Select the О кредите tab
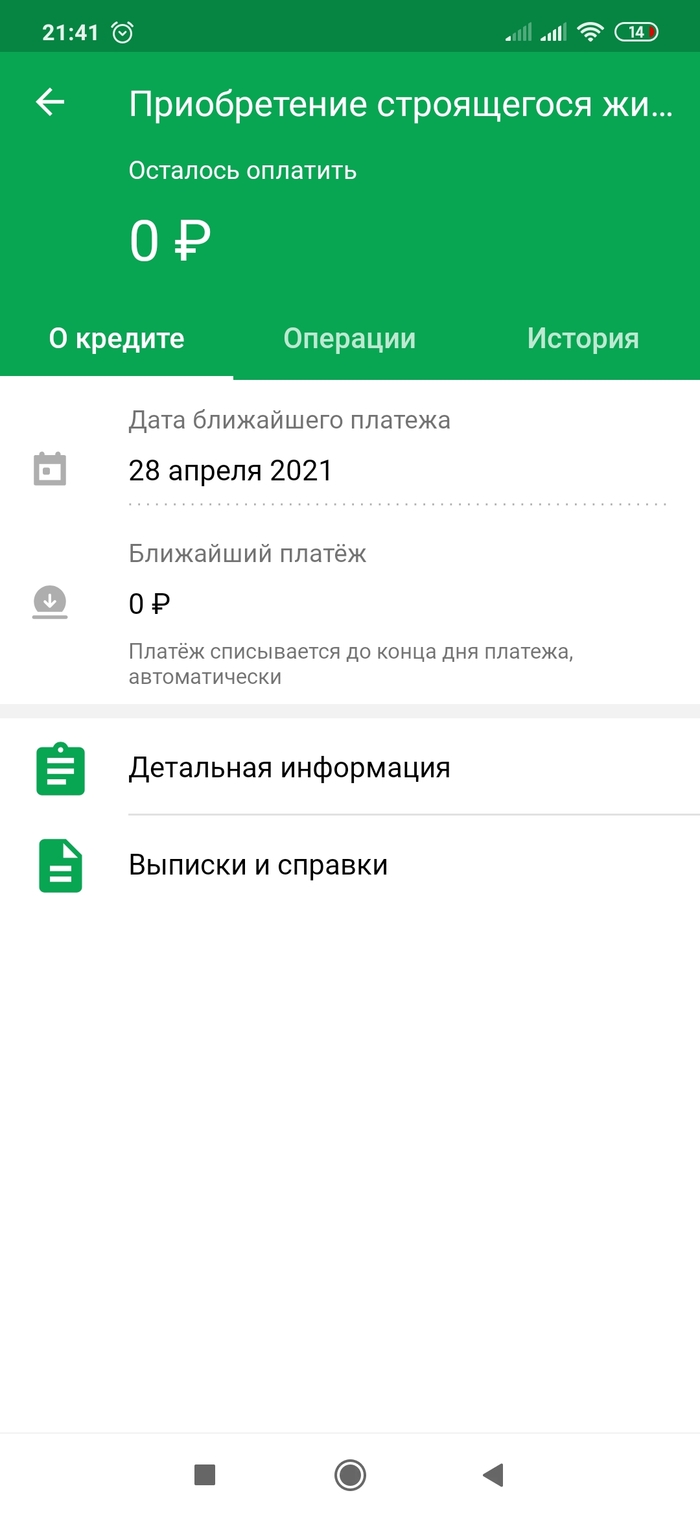The width and height of the screenshot is (700, 1517). pyautogui.click(x=116, y=339)
